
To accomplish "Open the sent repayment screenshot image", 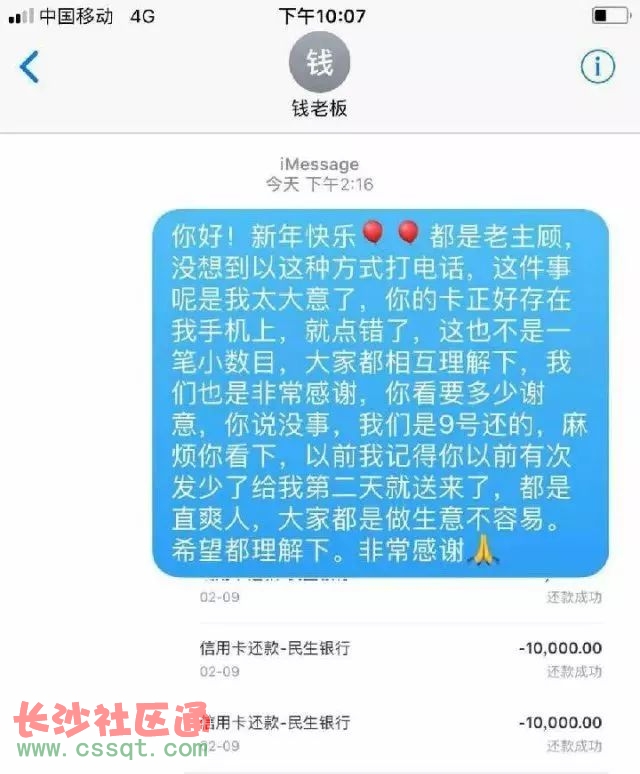I will 400,670.
